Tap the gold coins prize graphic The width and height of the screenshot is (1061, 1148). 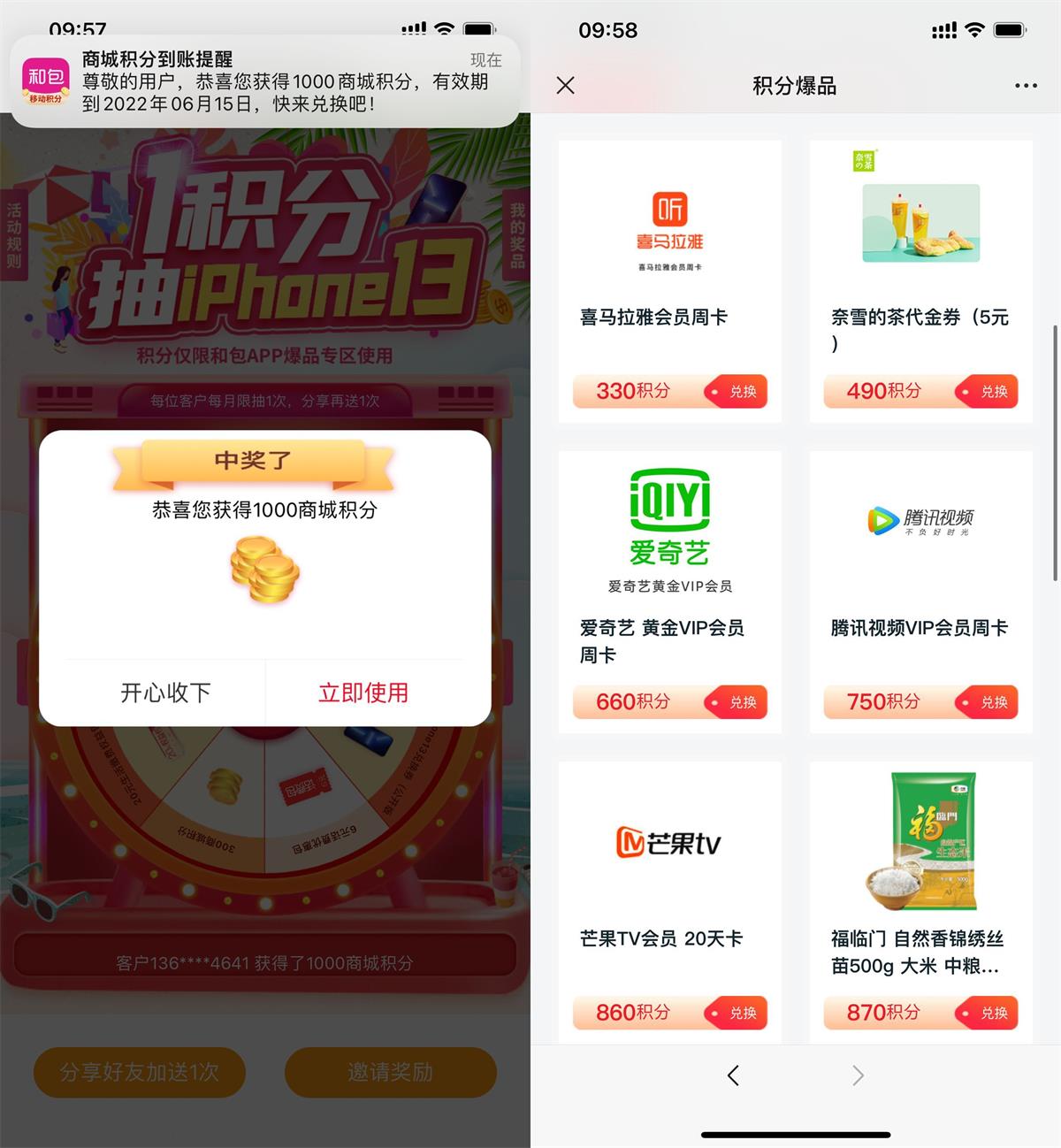tap(263, 570)
